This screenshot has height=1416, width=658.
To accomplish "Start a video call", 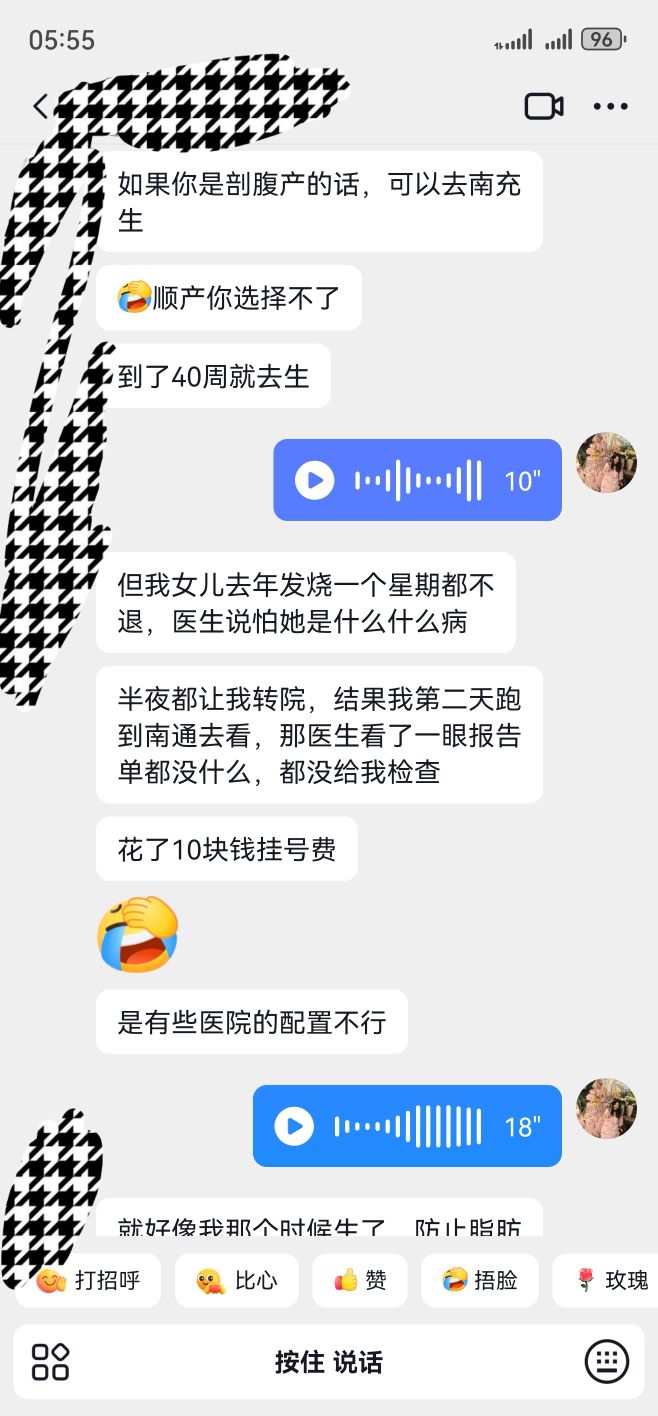I will point(544,106).
